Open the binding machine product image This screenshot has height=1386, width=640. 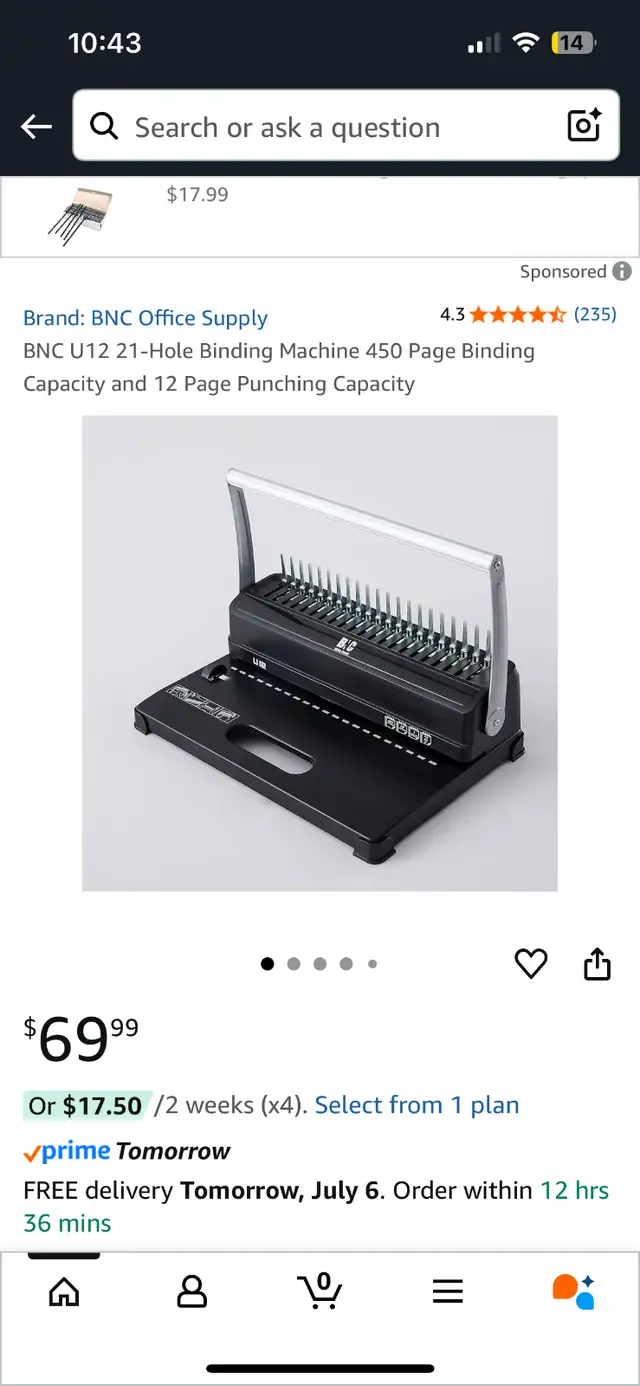click(x=320, y=653)
